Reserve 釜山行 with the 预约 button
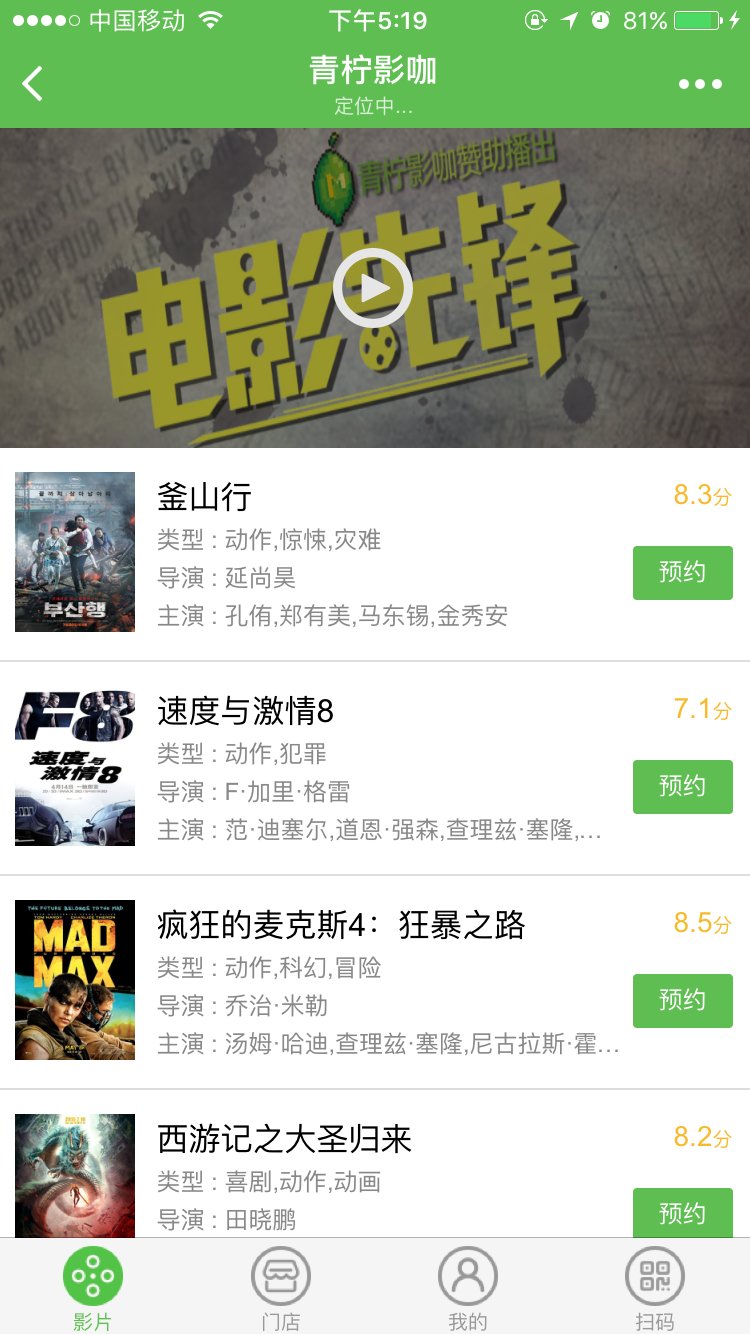 point(683,573)
